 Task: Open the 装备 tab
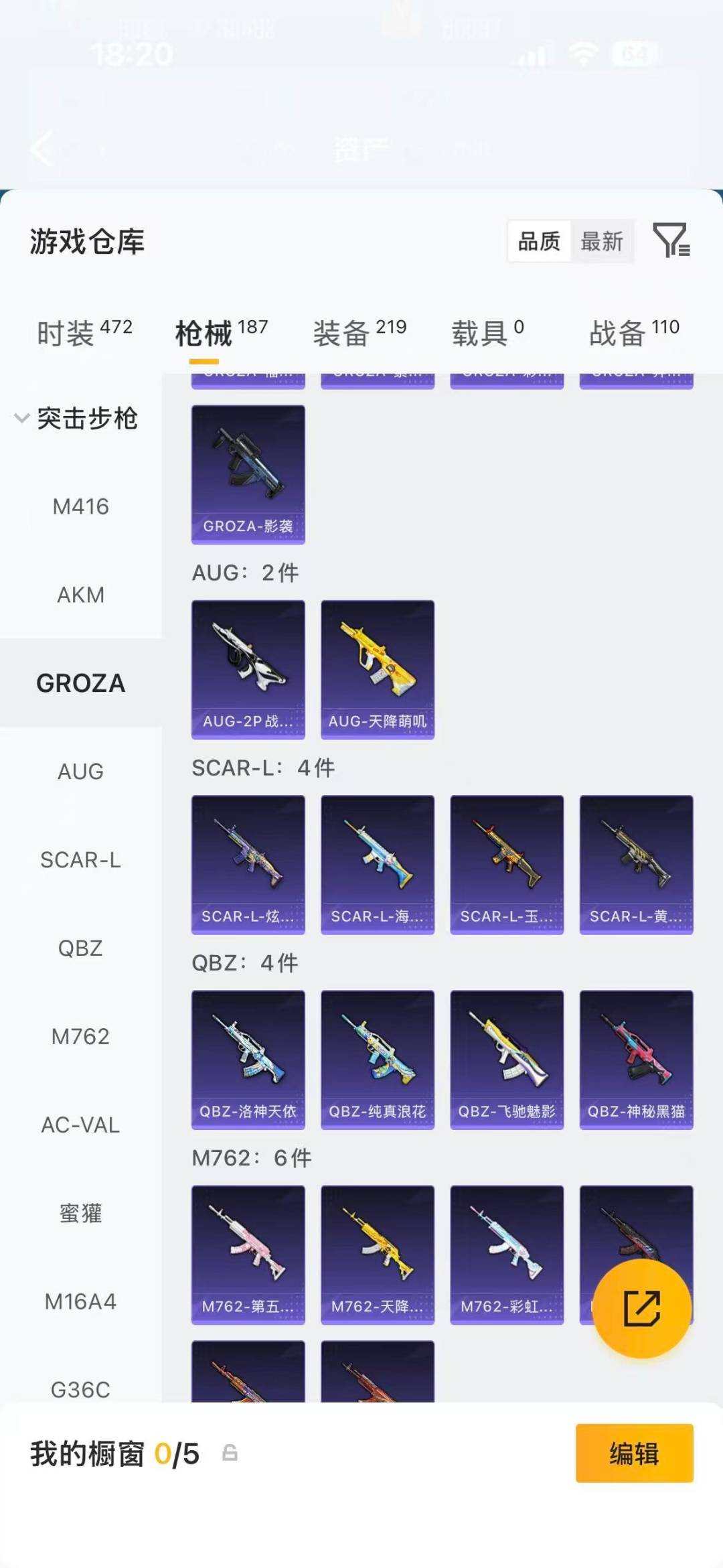tap(360, 333)
